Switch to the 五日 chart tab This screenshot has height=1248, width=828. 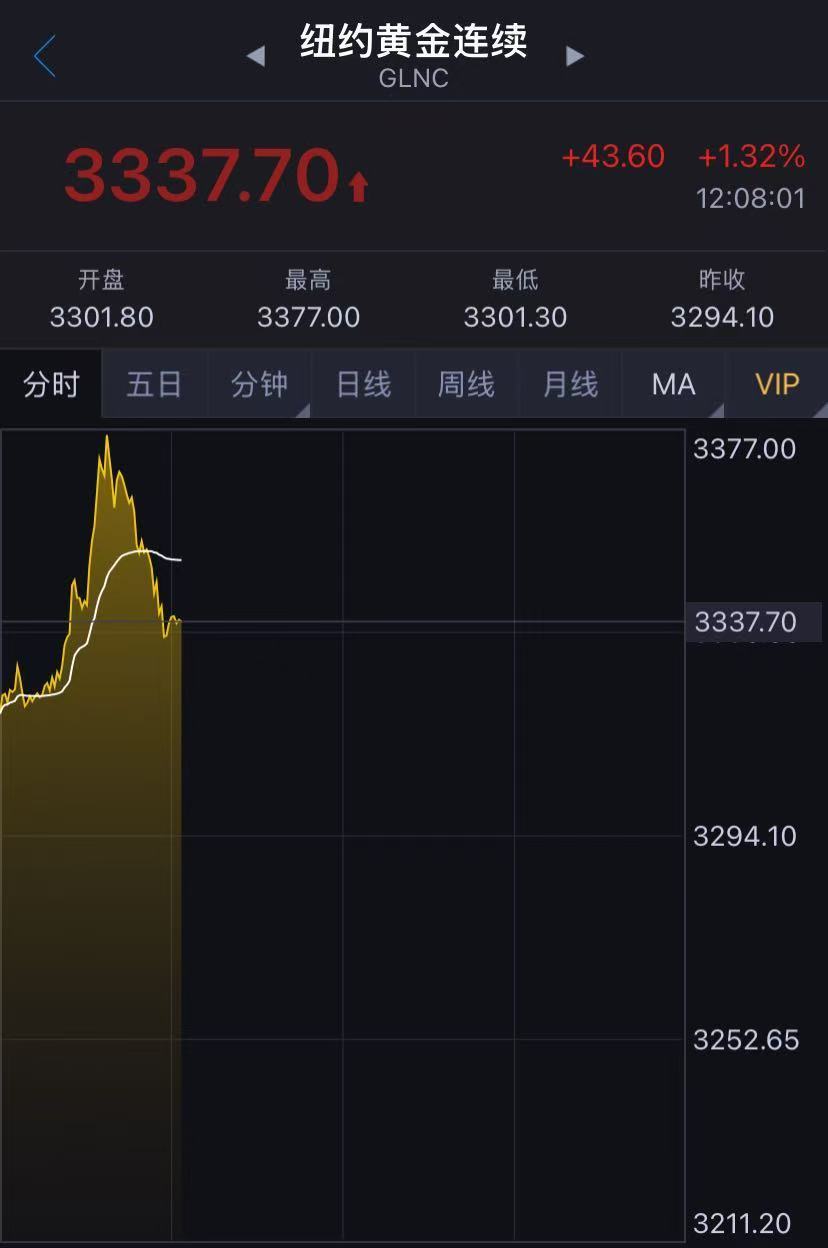(154, 384)
